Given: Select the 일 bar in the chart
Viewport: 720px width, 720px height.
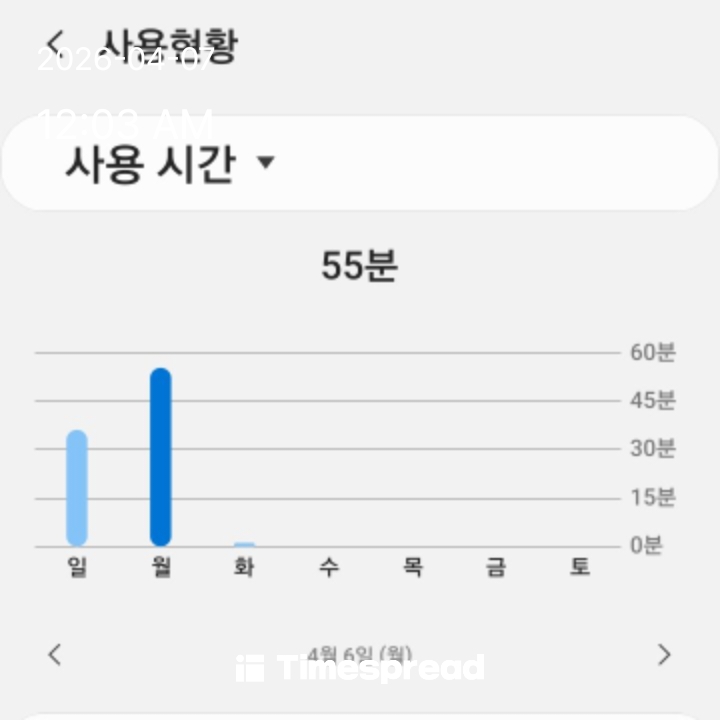Looking at the screenshot, I should tap(77, 488).
